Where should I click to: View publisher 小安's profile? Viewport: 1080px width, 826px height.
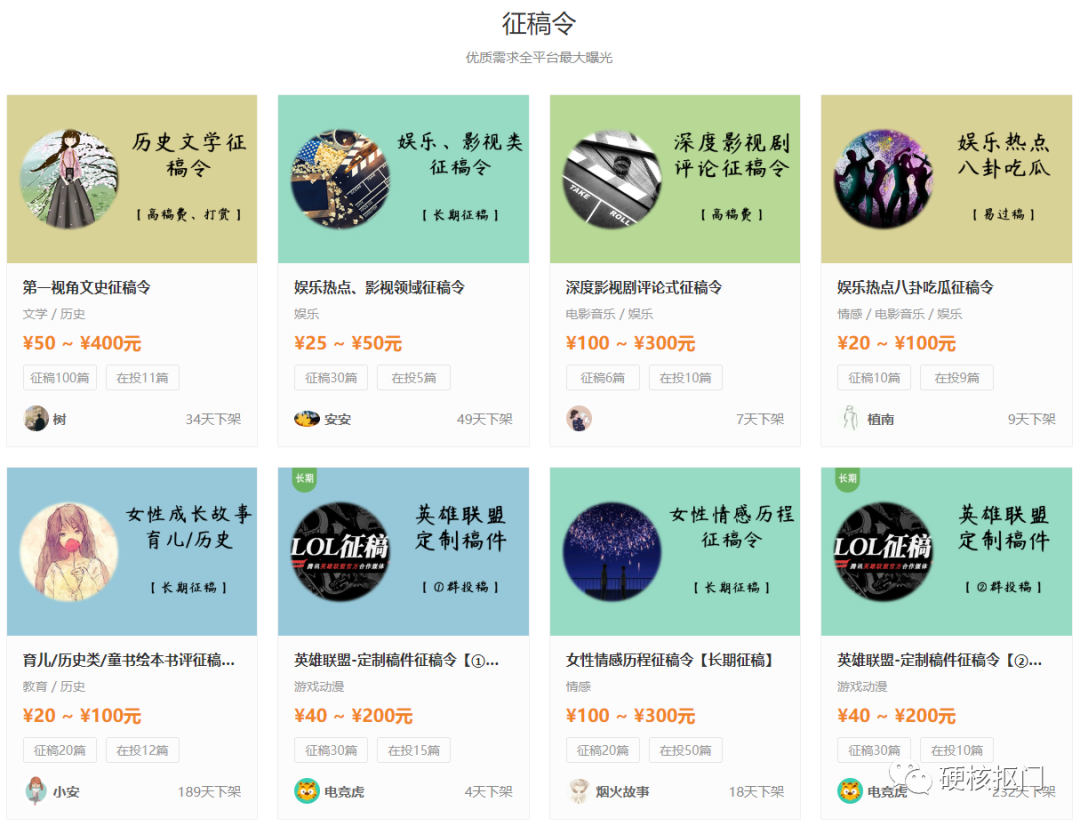(x=66, y=792)
